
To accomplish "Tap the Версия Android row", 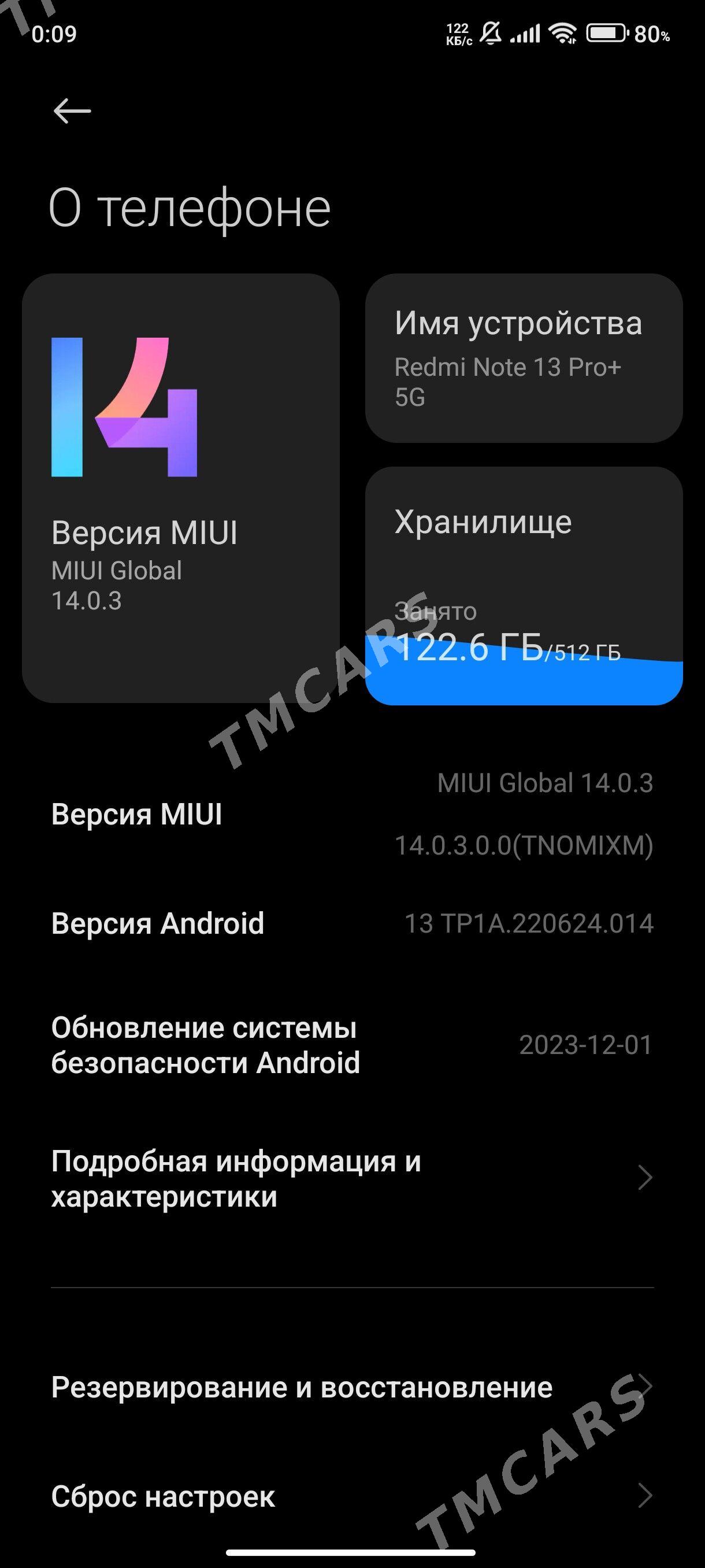I will (352, 923).
